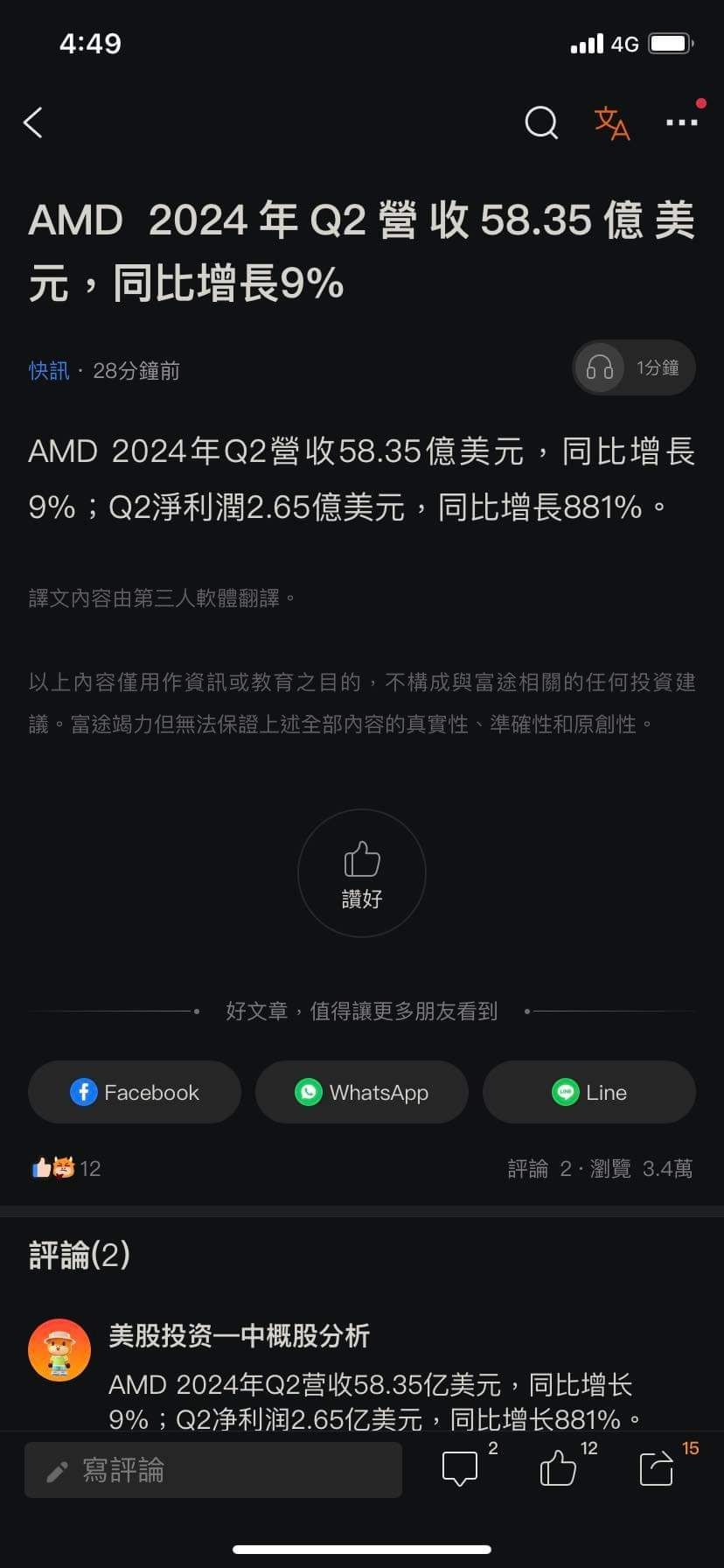This screenshot has height=1568, width=724.
Task: Open search from the top bar
Action: [540, 123]
